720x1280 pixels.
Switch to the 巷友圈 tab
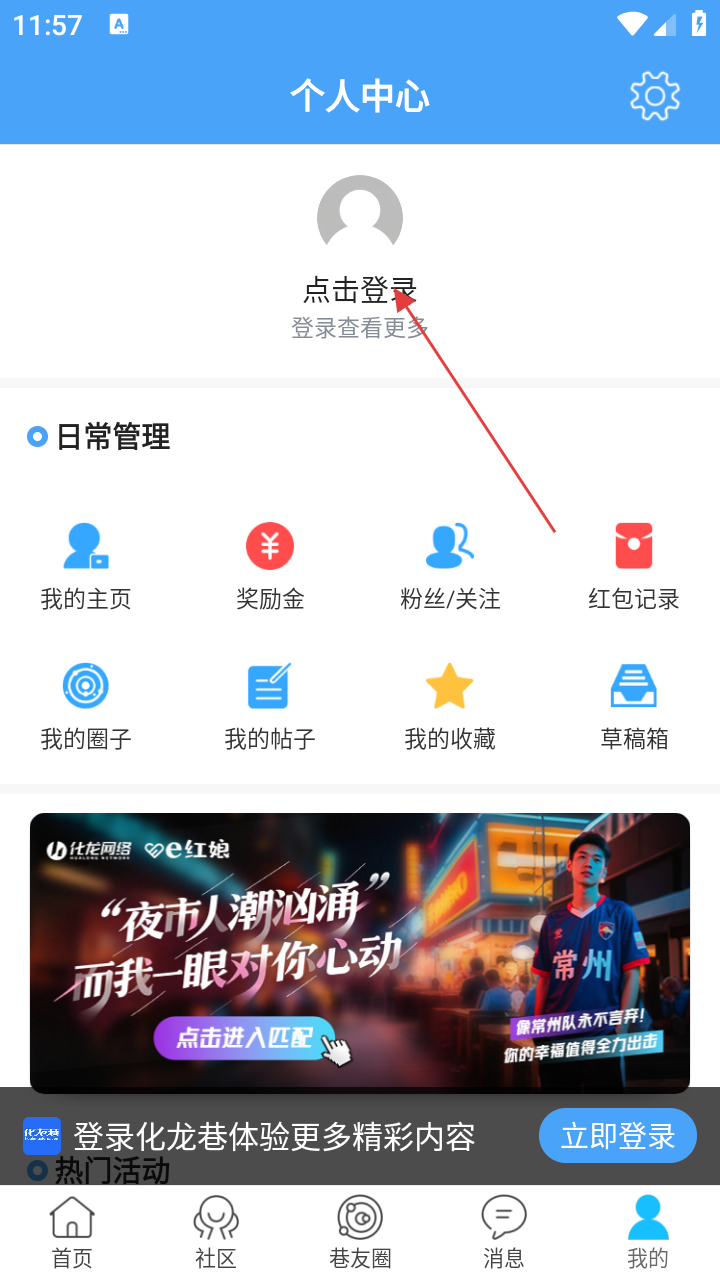pyautogui.click(x=360, y=1233)
